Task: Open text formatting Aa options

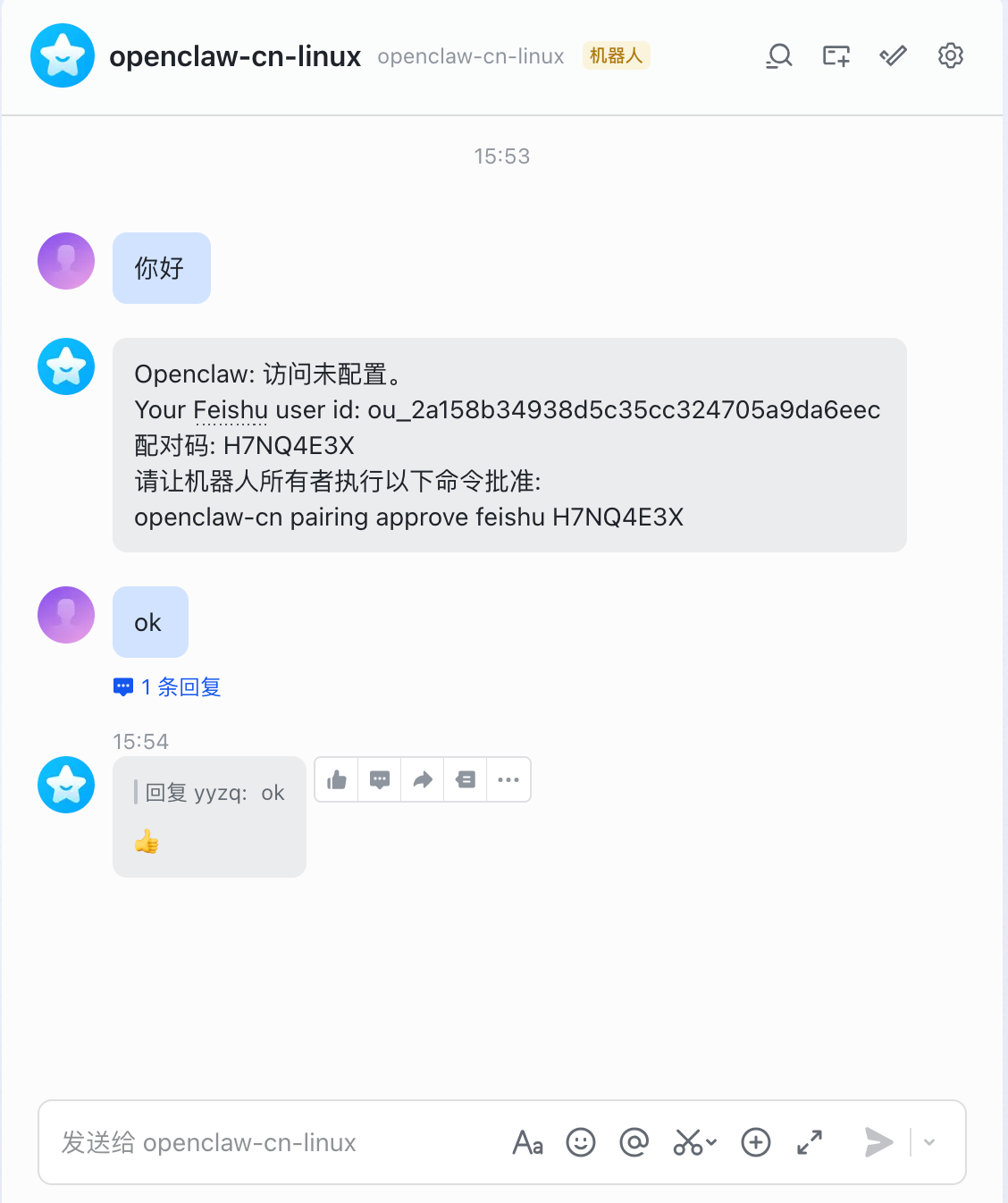Action: (527, 1142)
